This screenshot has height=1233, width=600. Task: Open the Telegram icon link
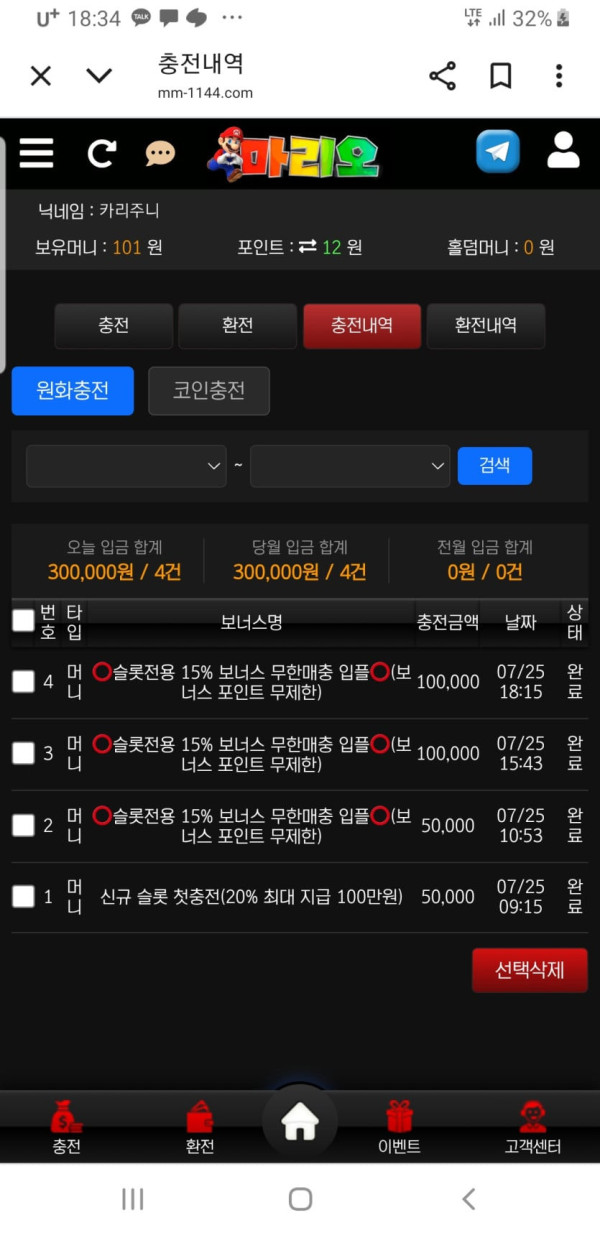pyautogui.click(x=497, y=152)
